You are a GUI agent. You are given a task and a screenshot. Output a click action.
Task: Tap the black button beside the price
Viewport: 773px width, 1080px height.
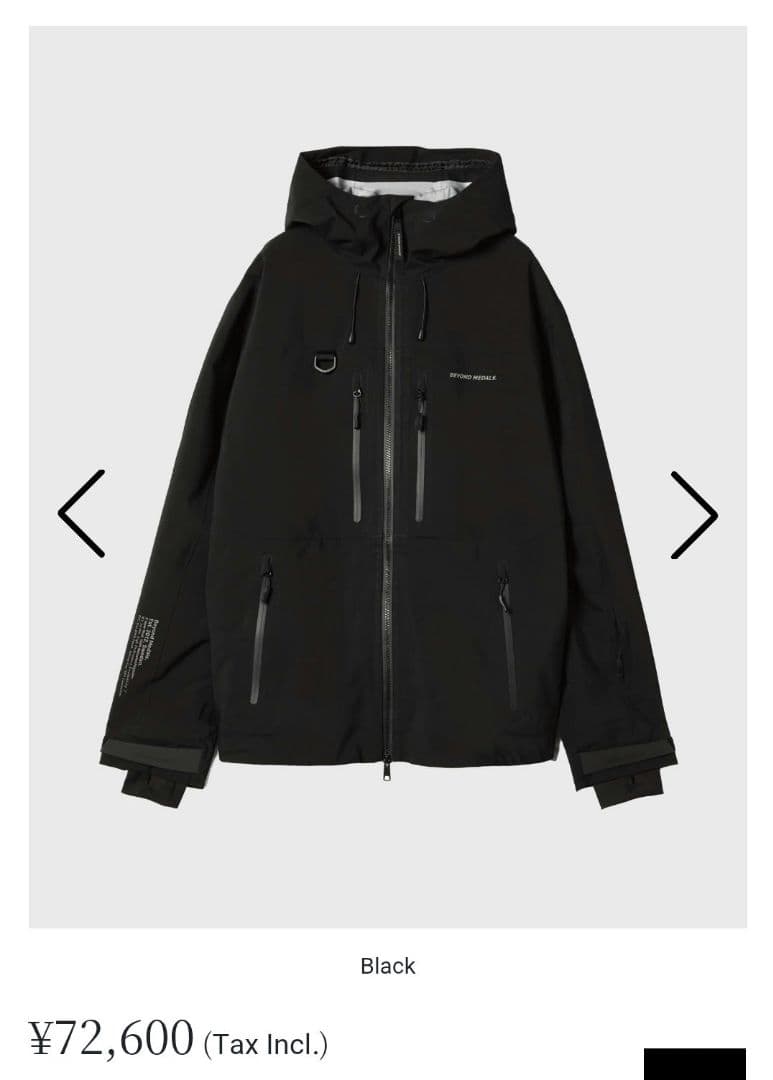(x=694, y=1063)
